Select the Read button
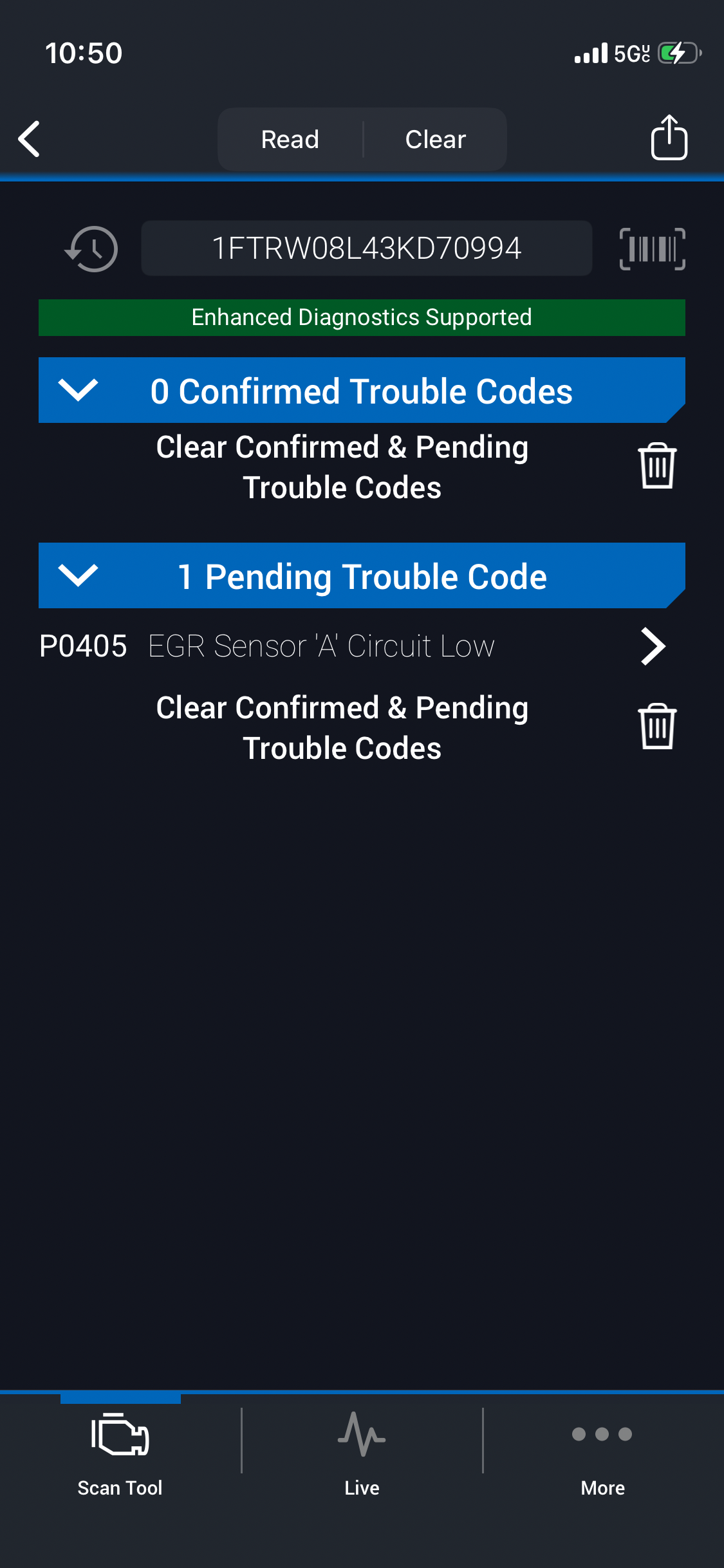The height and width of the screenshot is (1568, 724). (x=290, y=139)
